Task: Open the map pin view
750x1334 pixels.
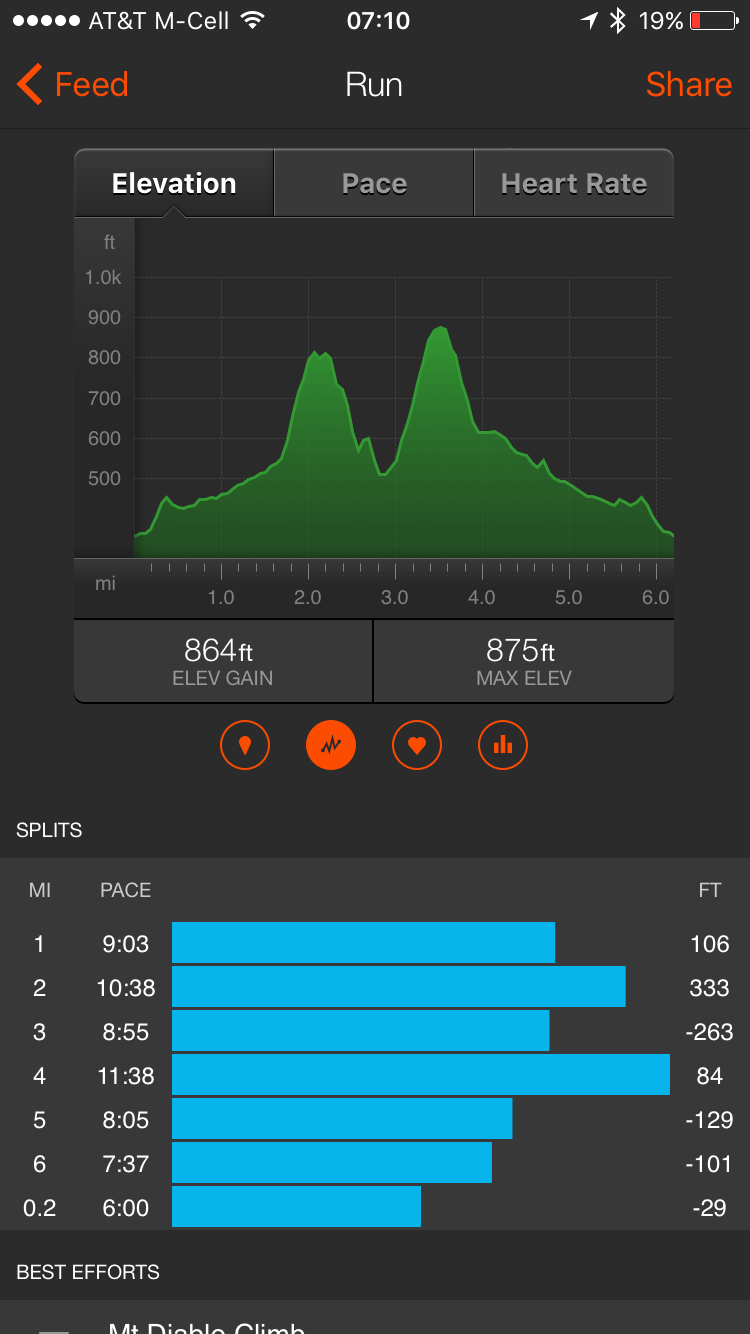Action: click(x=245, y=745)
